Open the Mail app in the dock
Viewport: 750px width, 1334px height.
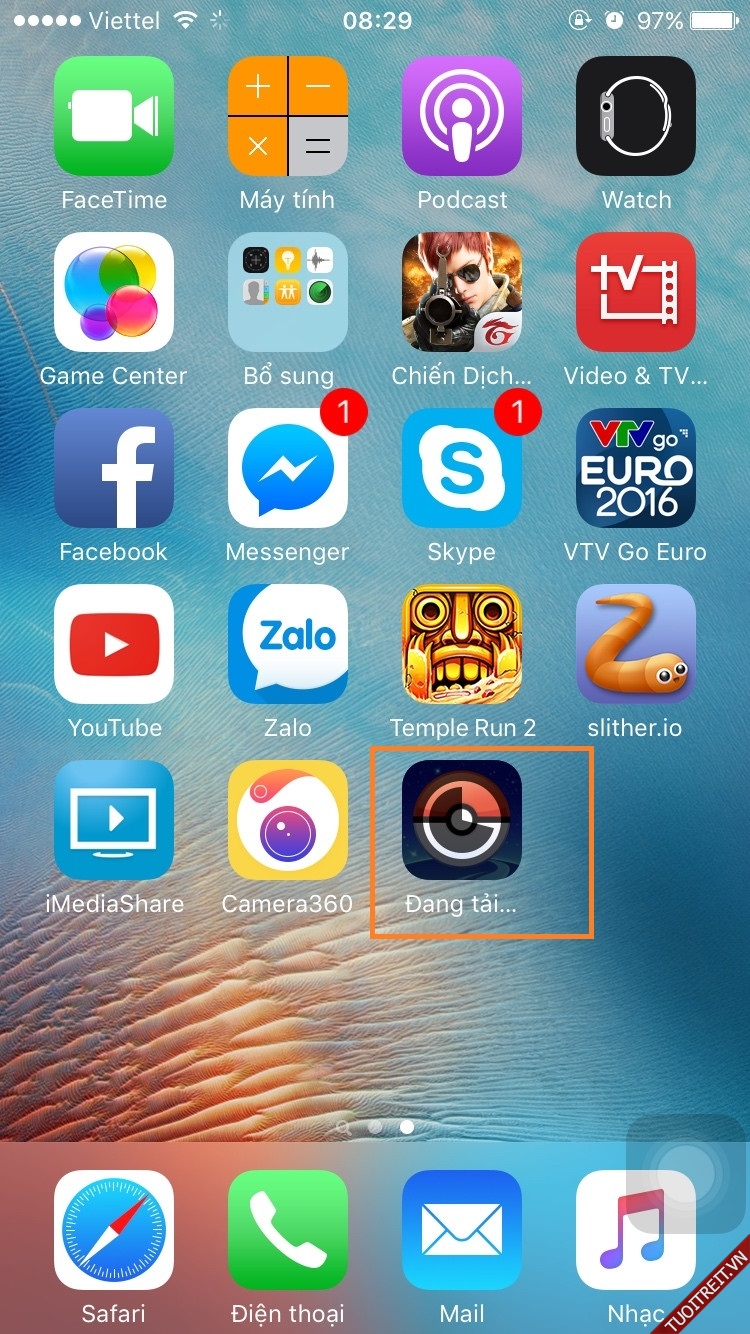[x=462, y=1230]
